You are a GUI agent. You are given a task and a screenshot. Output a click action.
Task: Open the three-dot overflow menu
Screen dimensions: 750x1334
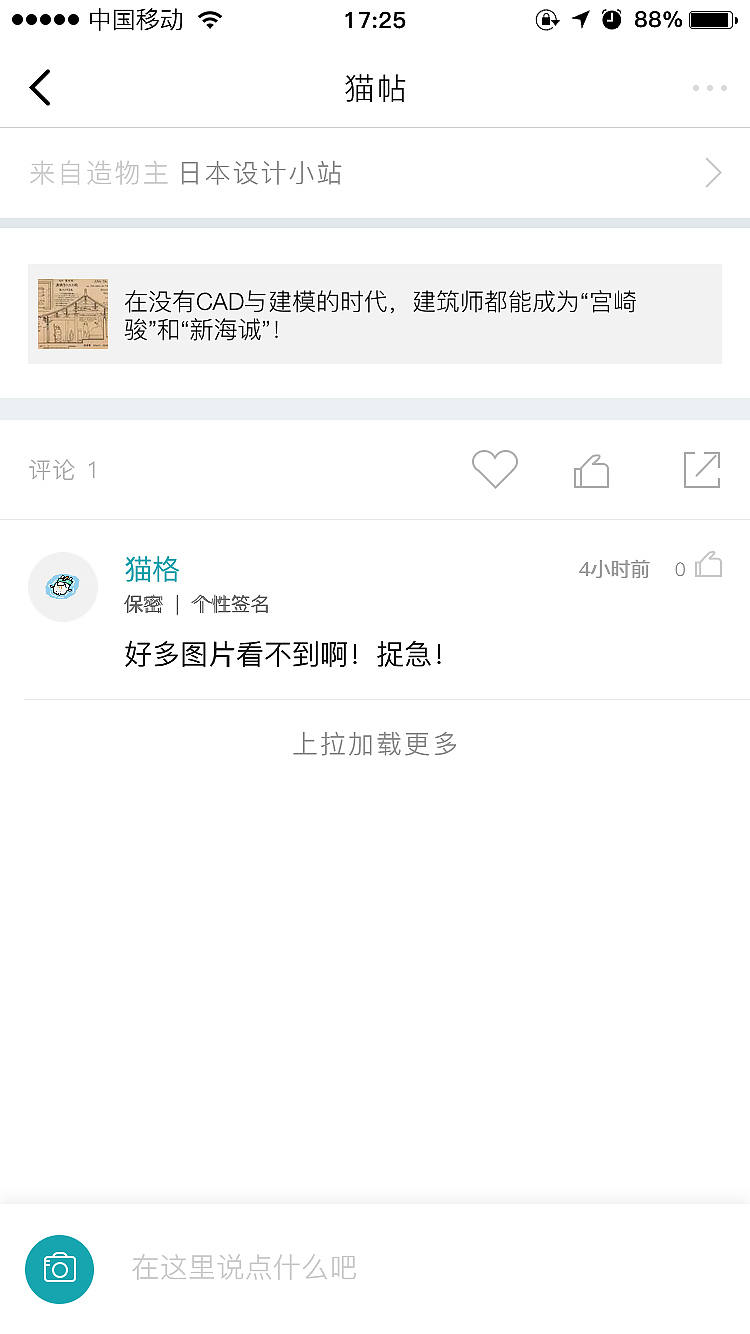point(709,88)
